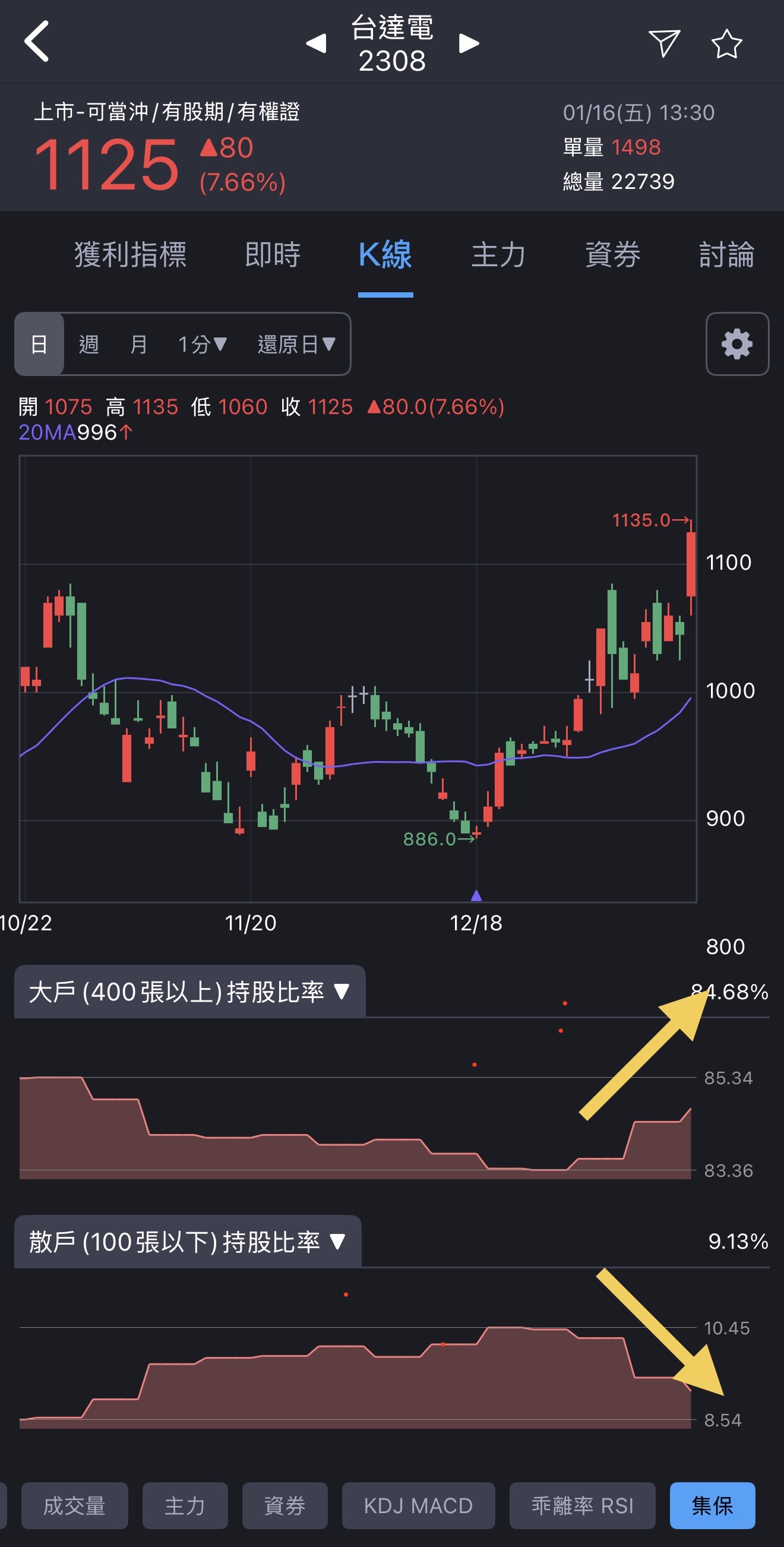The width and height of the screenshot is (784, 1547).
Task: Expand the 散戶 (100張以下) 持股比率 dropdown
Action: point(187,1241)
